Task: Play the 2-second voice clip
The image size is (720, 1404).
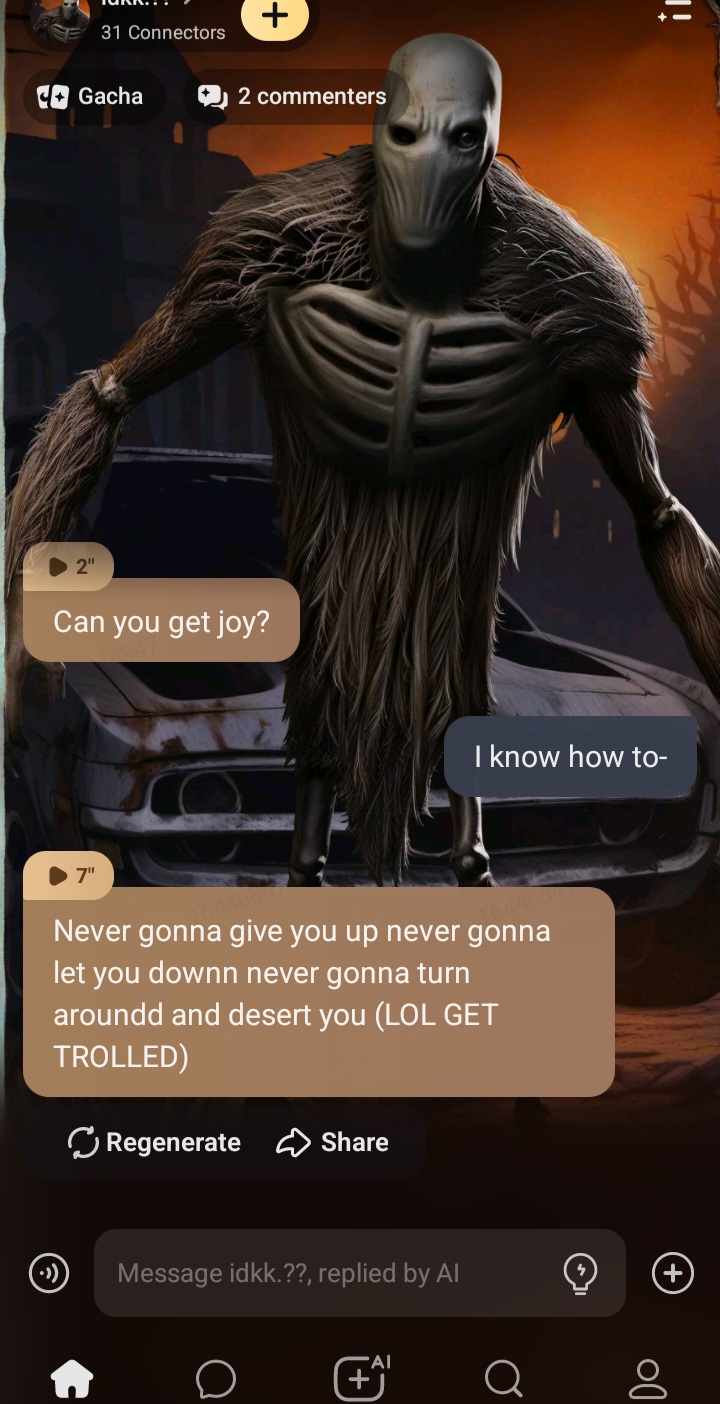Action: pyautogui.click(x=69, y=567)
